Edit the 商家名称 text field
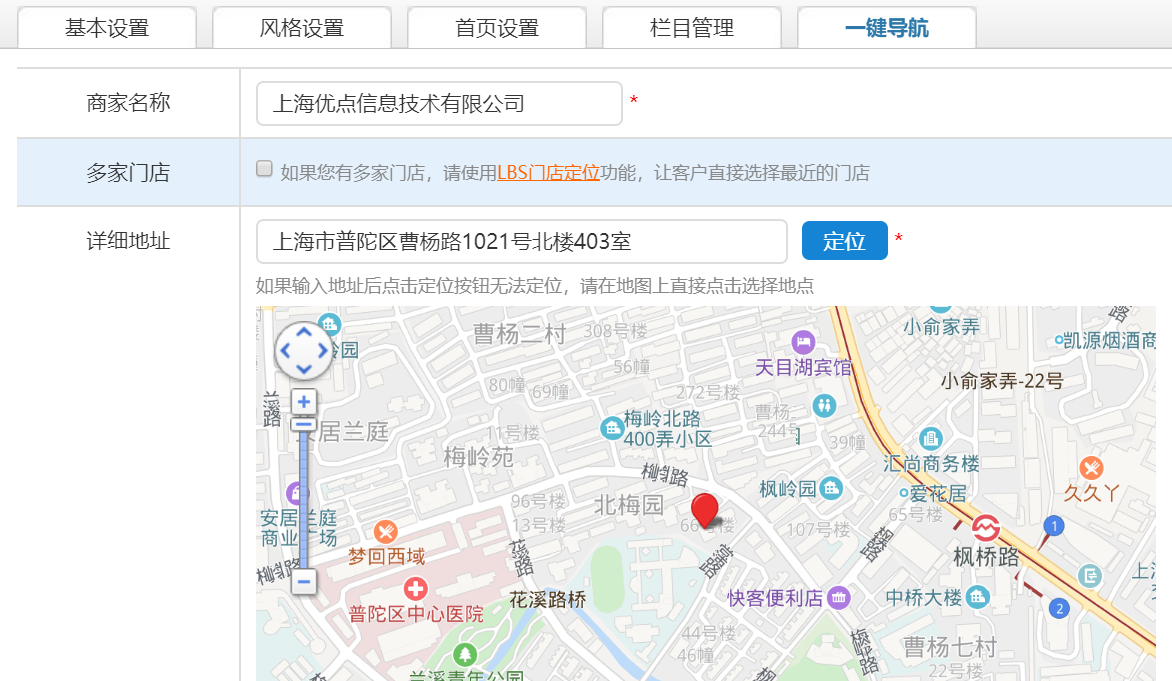Viewport: 1172px width, 681px height. [x=439, y=104]
